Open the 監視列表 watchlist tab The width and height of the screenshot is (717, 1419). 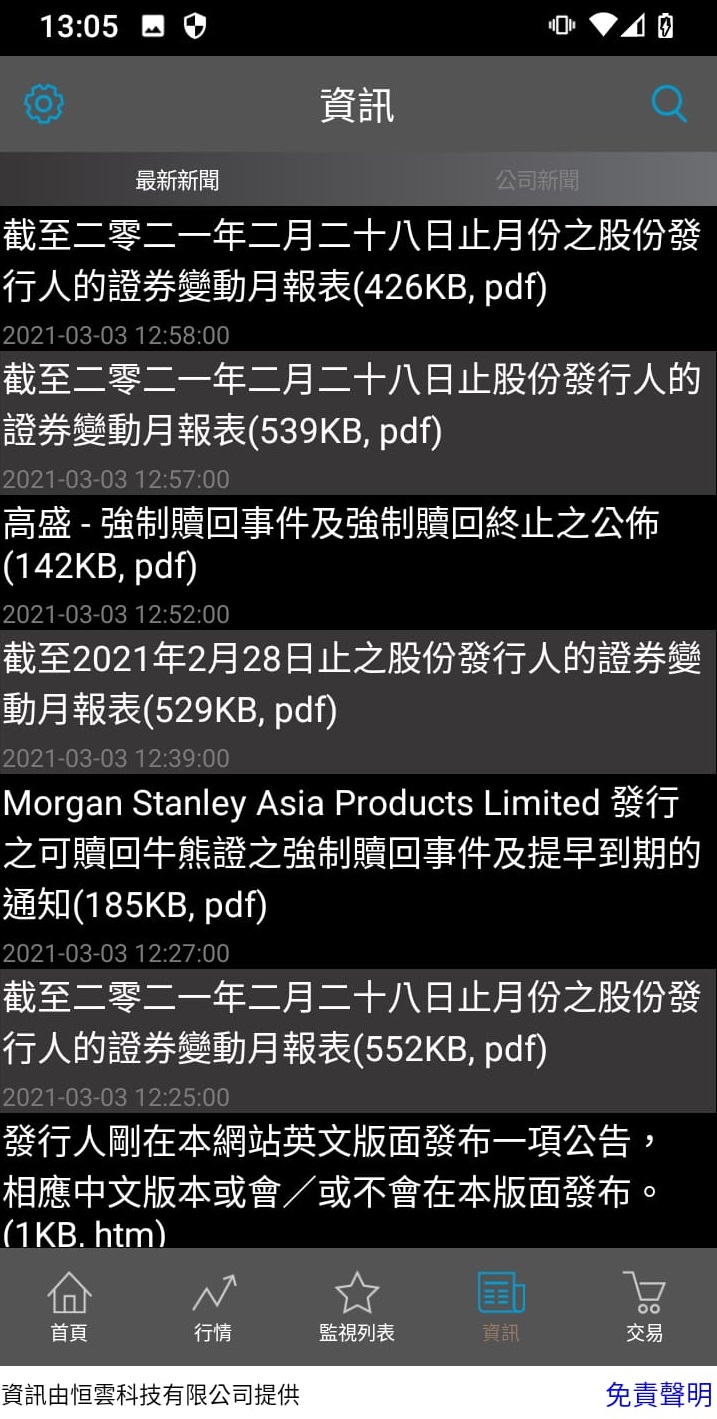[x=357, y=1306]
